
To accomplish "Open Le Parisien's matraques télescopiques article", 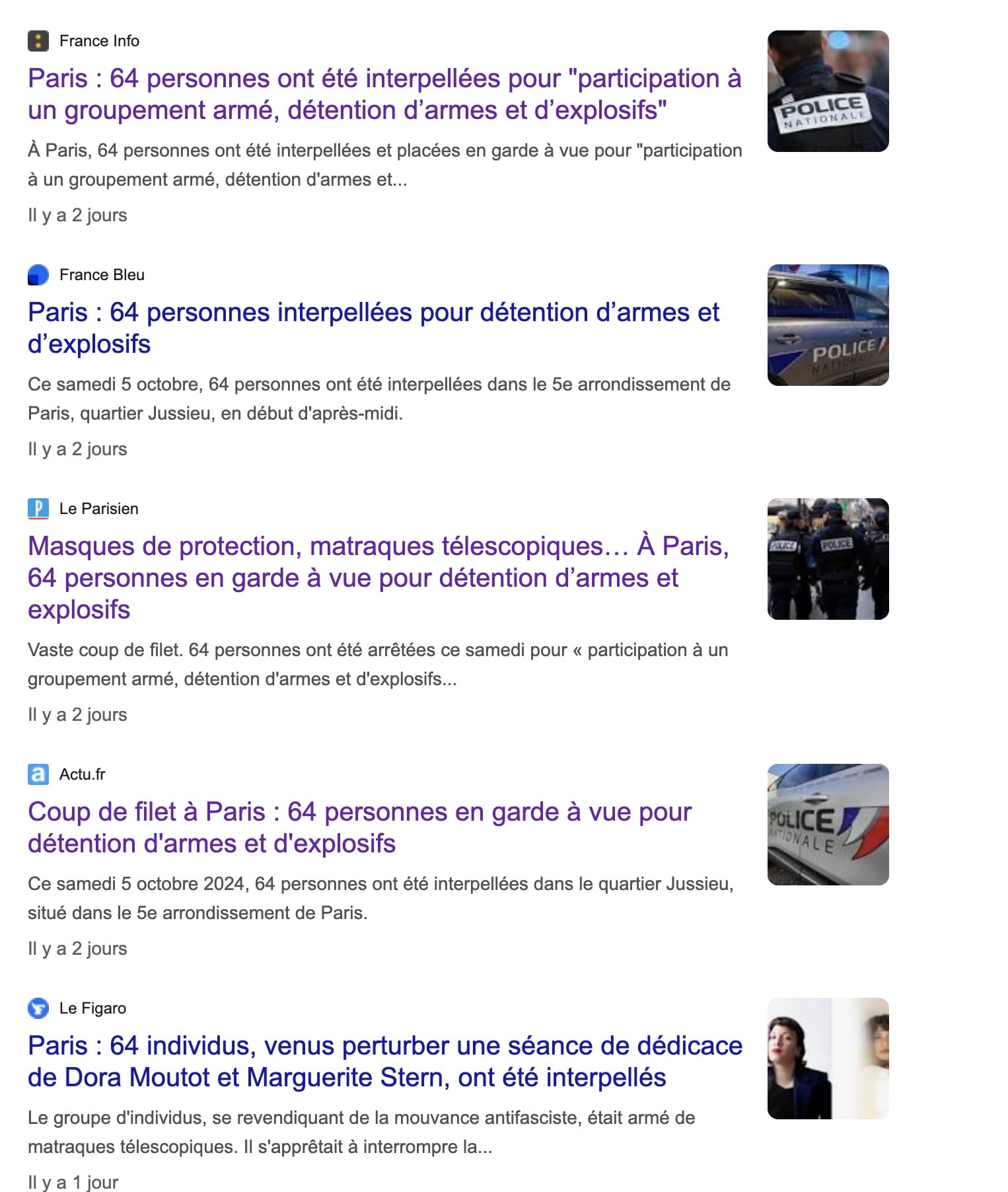I will (378, 577).
